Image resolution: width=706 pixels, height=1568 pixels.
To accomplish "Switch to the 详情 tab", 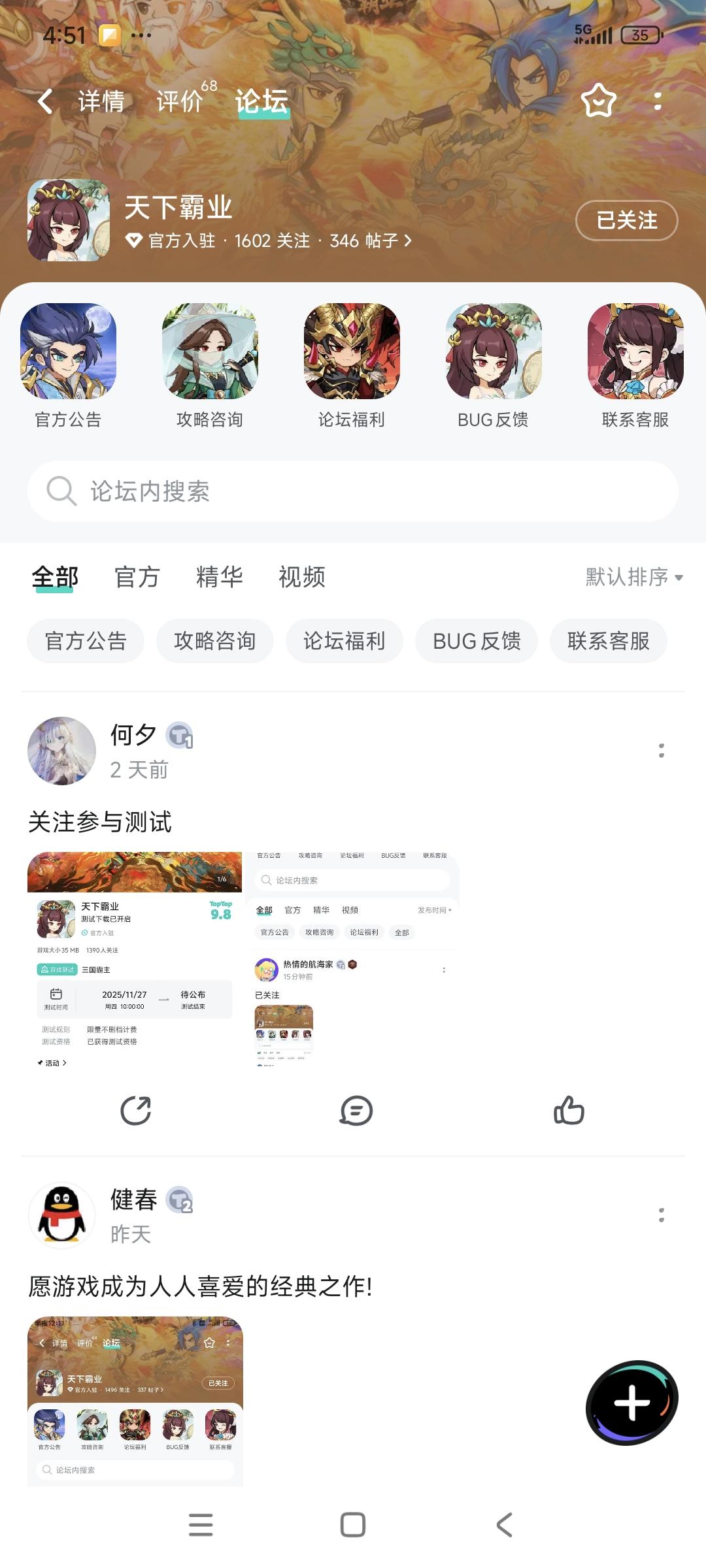I will [x=101, y=101].
